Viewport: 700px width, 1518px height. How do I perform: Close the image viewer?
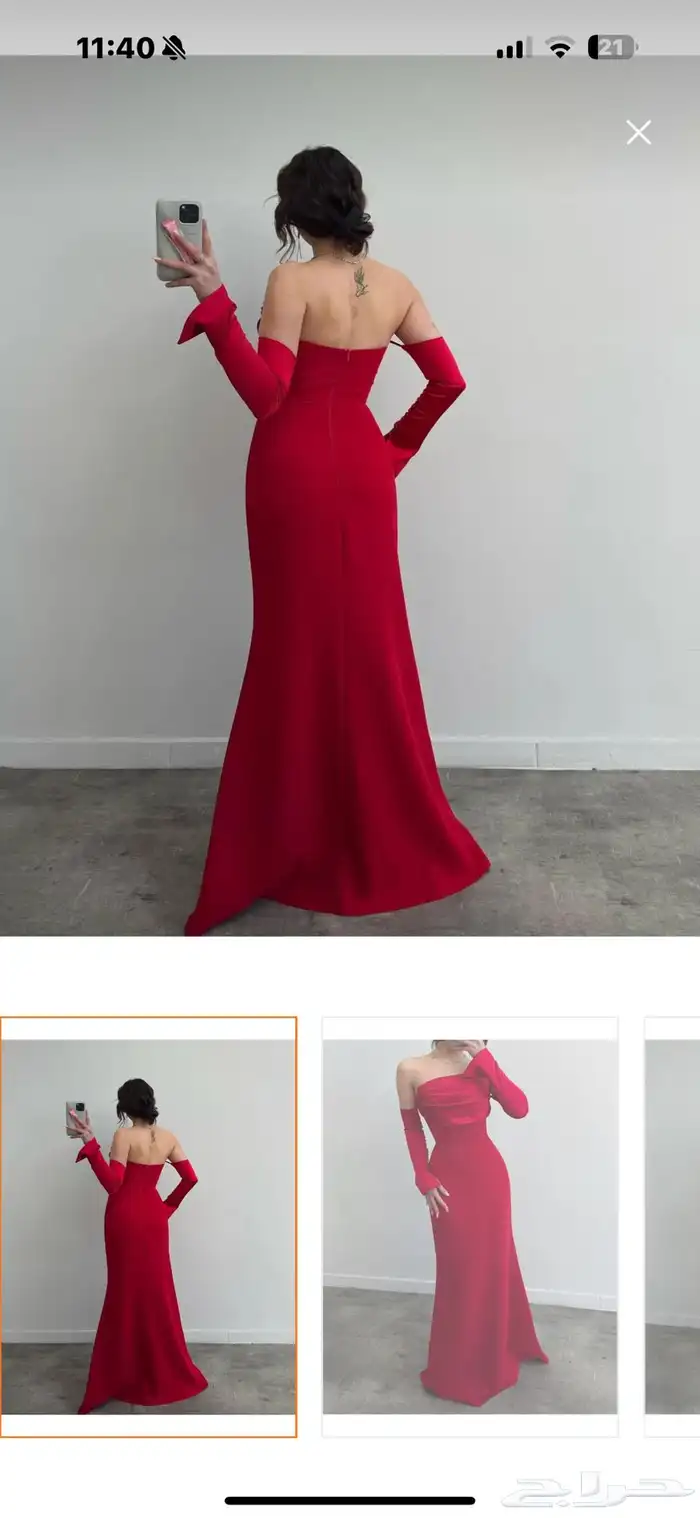pos(638,132)
